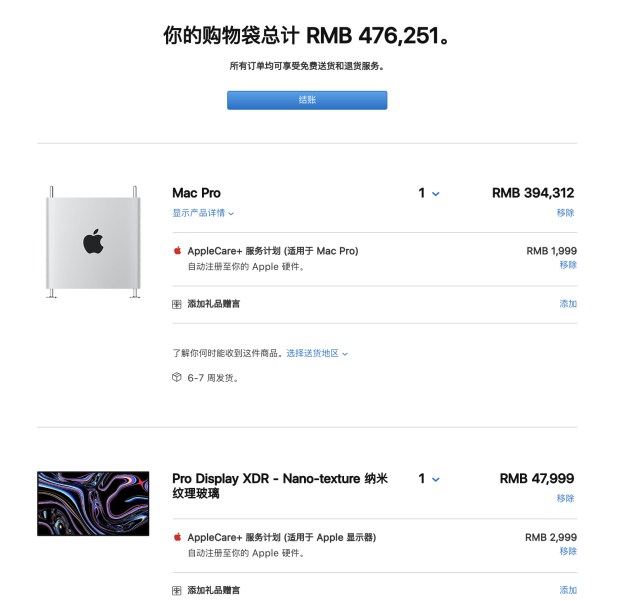Select delivery region via 选择送货地区
641x601 pixels.
pyautogui.click(x=317, y=353)
